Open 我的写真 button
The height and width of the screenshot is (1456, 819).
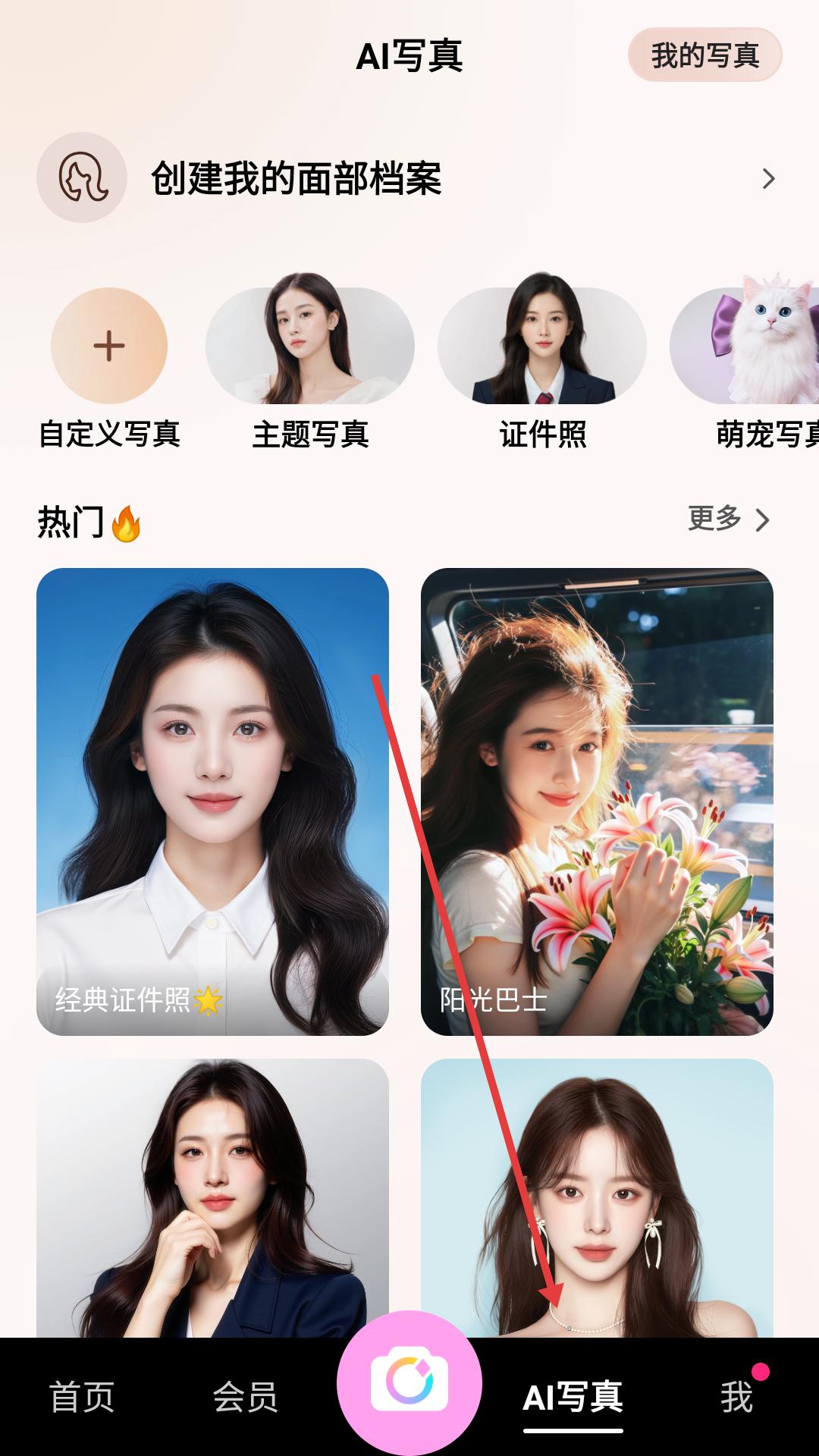[x=704, y=55]
